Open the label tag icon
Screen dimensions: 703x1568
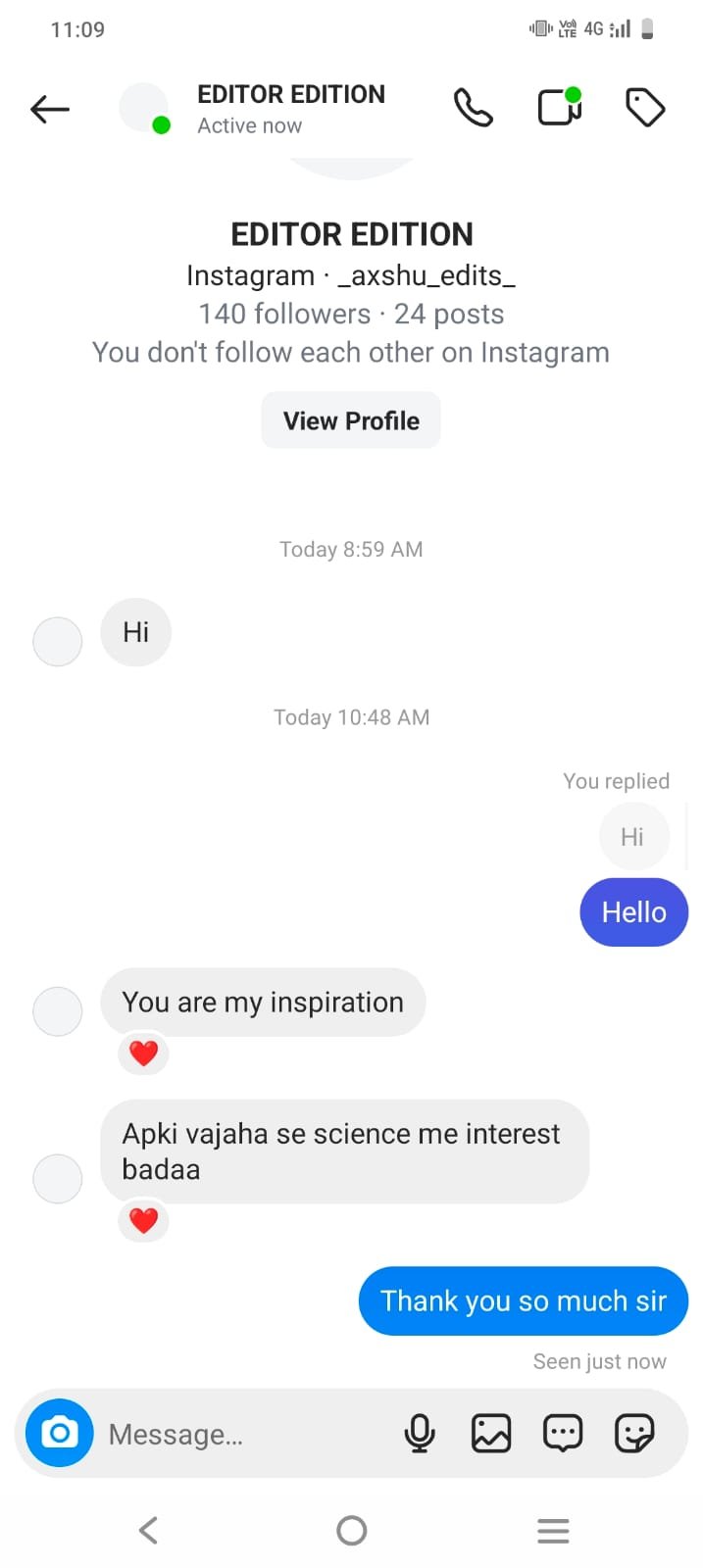pos(645,108)
